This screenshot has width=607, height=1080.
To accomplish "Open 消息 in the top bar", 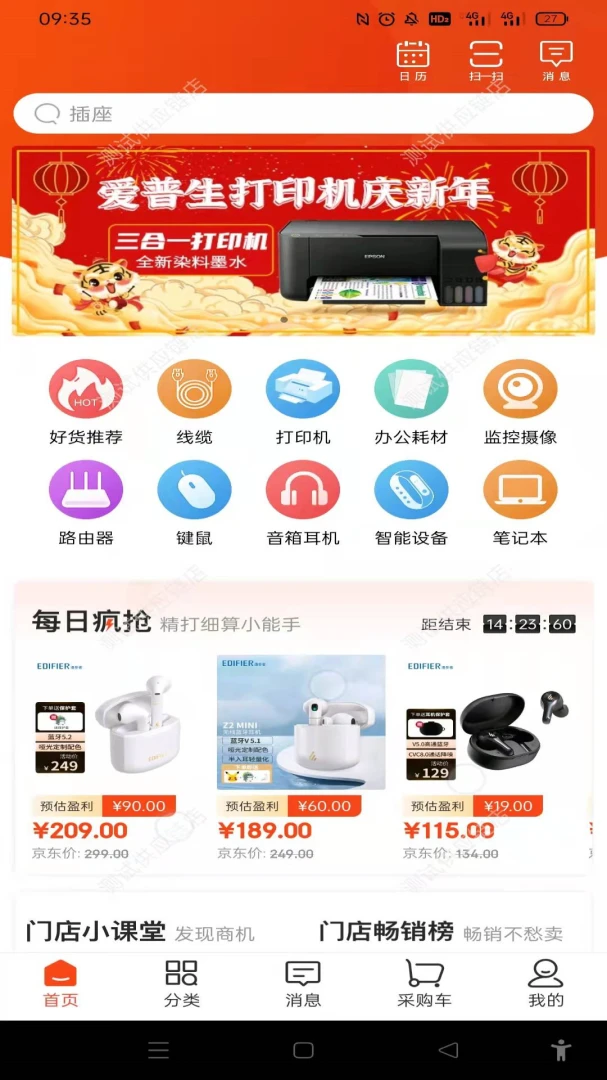I will [556, 60].
